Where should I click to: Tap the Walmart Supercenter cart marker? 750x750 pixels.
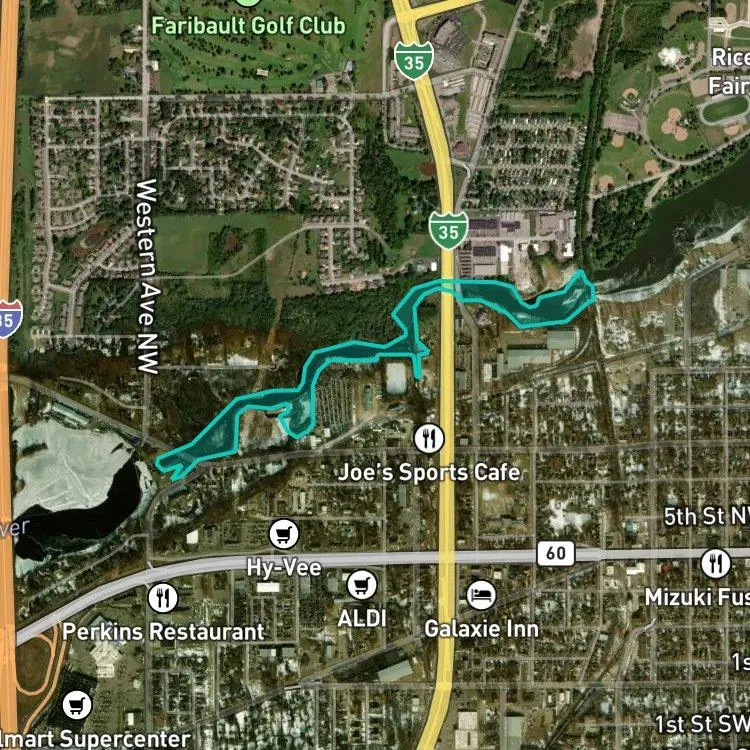(x=77, y=705)
